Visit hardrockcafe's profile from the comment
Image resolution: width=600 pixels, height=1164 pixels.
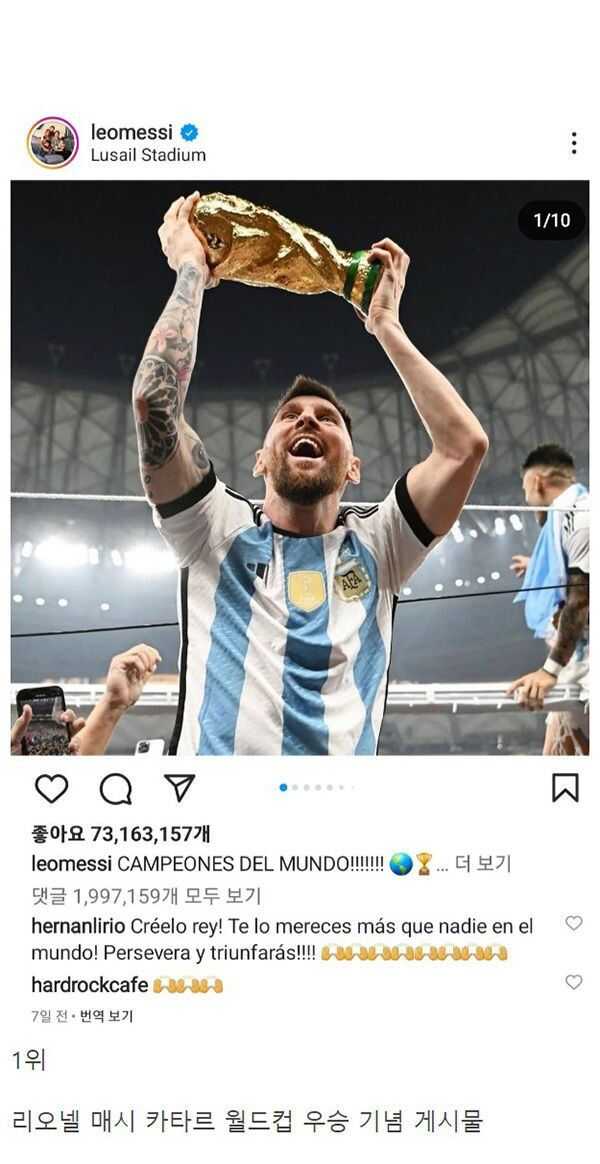pos(90,985)
